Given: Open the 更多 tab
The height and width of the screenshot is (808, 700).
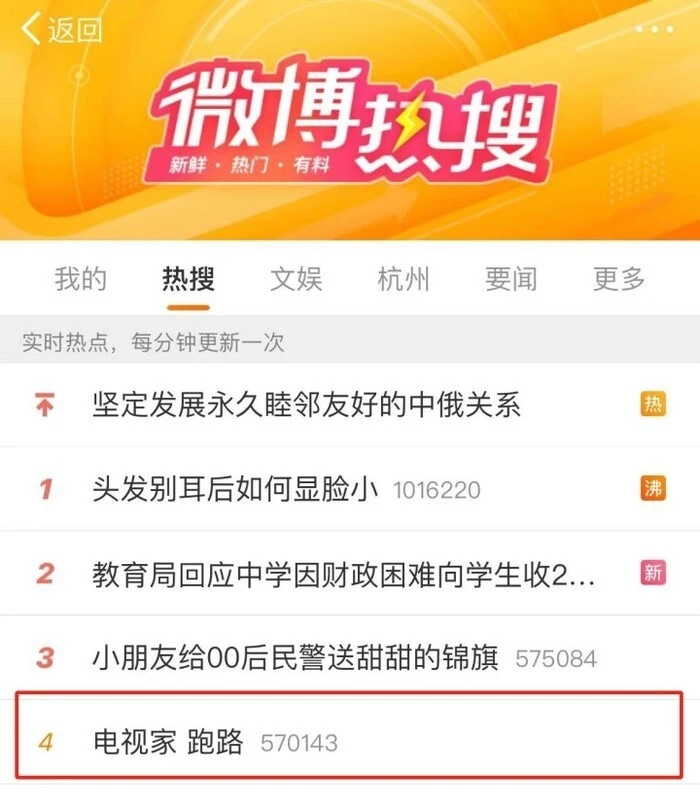Looking at the screenshot, I should pos(619,279).
